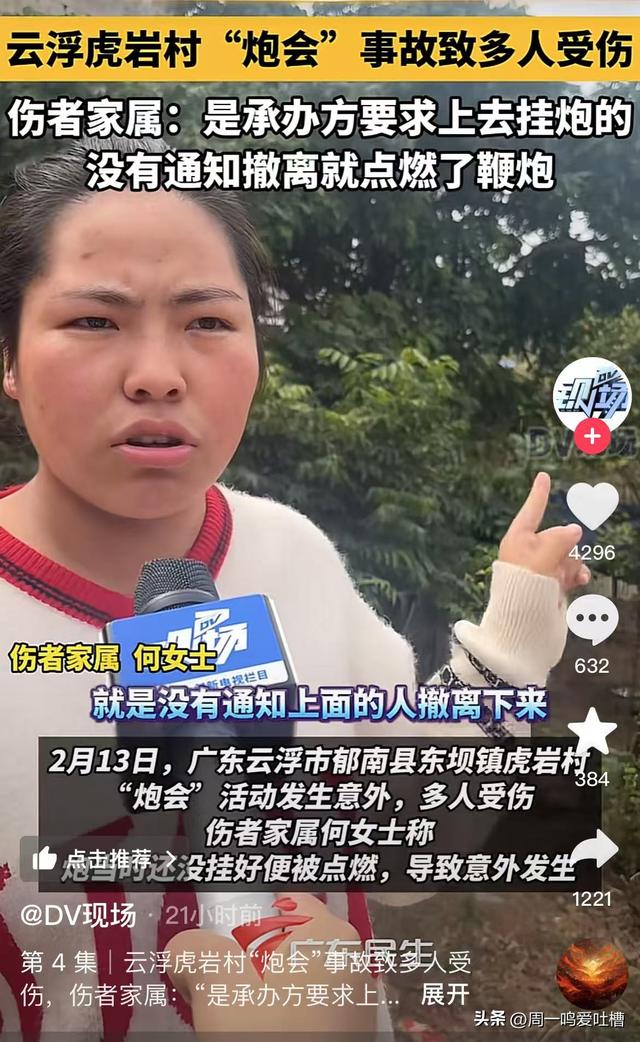Open the @DV现场 author profile
This screenshot has height=1042, width=640.
[x=78, y=915]
